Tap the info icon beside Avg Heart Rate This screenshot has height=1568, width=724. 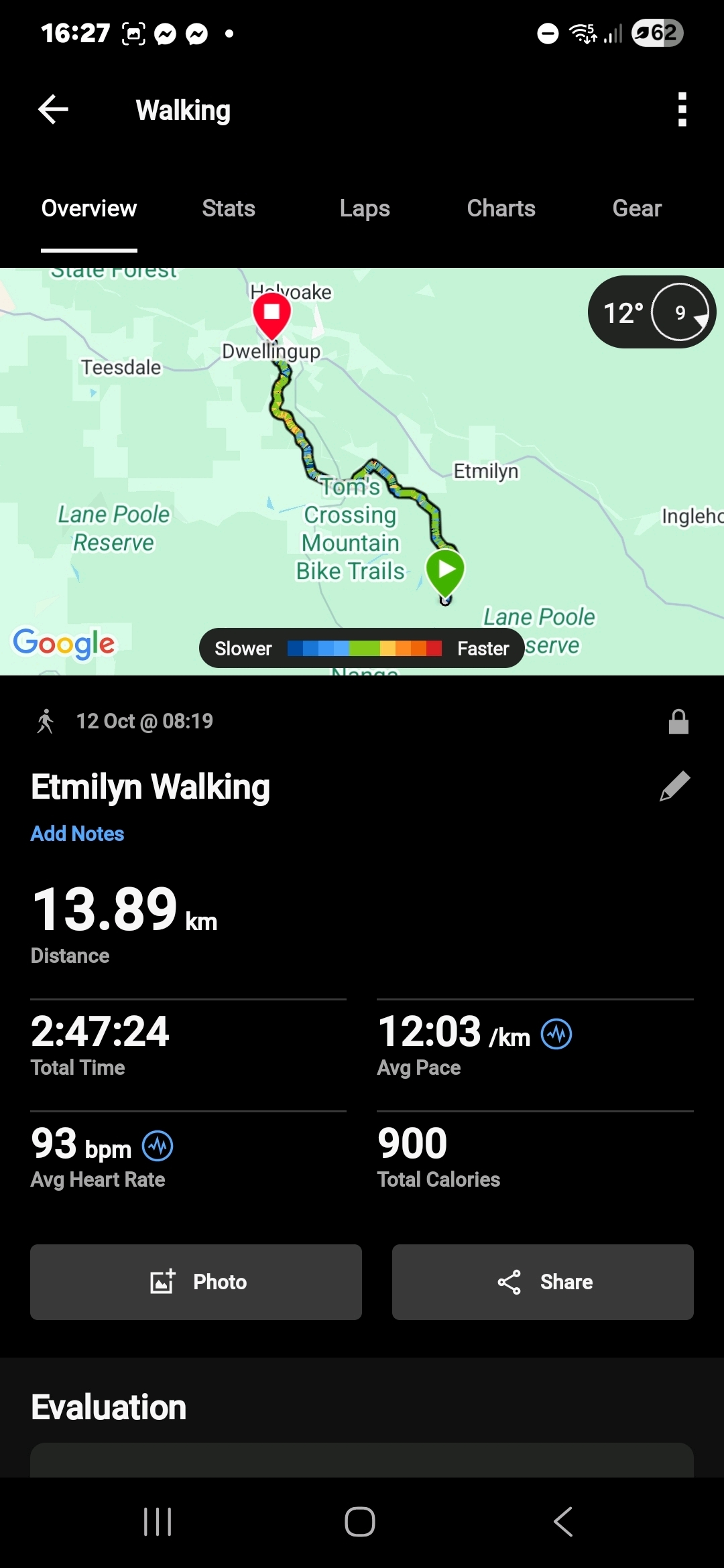158,1146
